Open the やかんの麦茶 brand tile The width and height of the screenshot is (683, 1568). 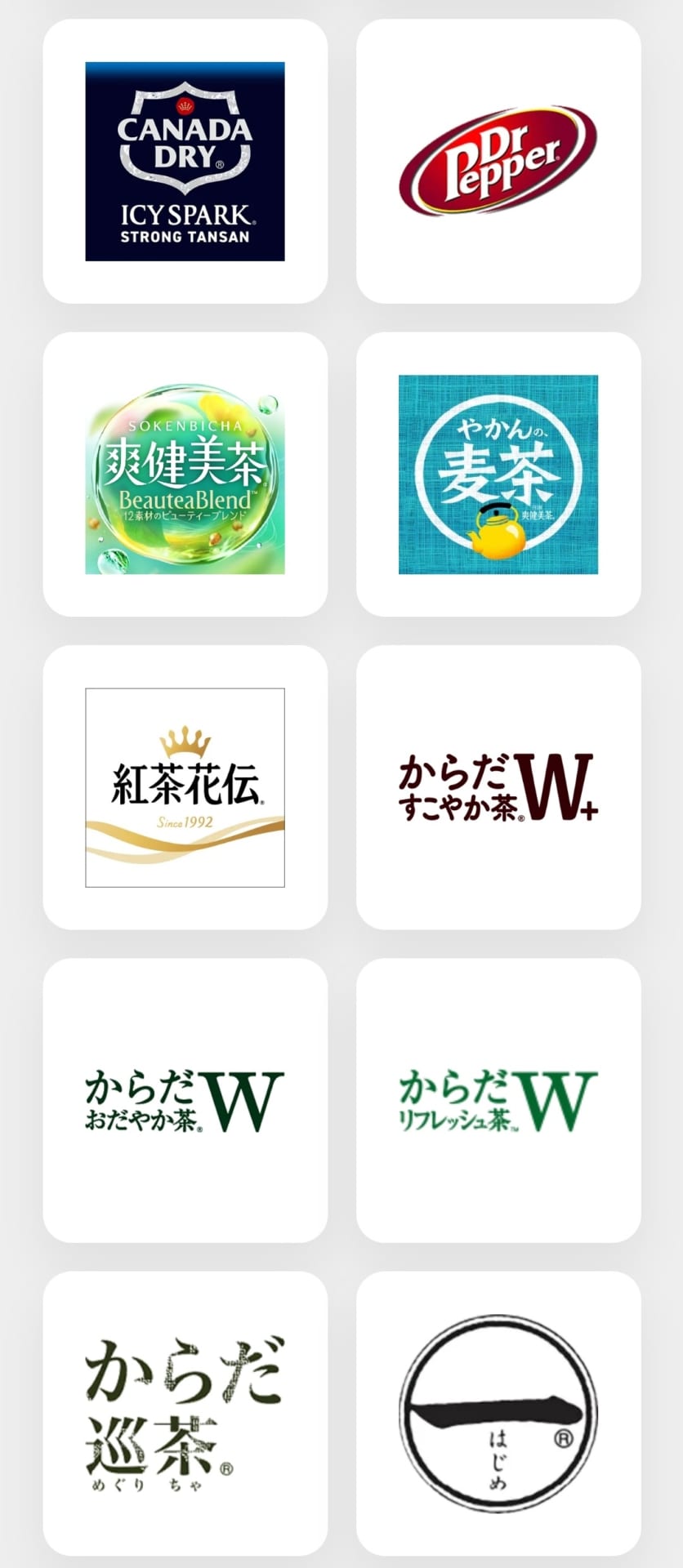[498, 474]
